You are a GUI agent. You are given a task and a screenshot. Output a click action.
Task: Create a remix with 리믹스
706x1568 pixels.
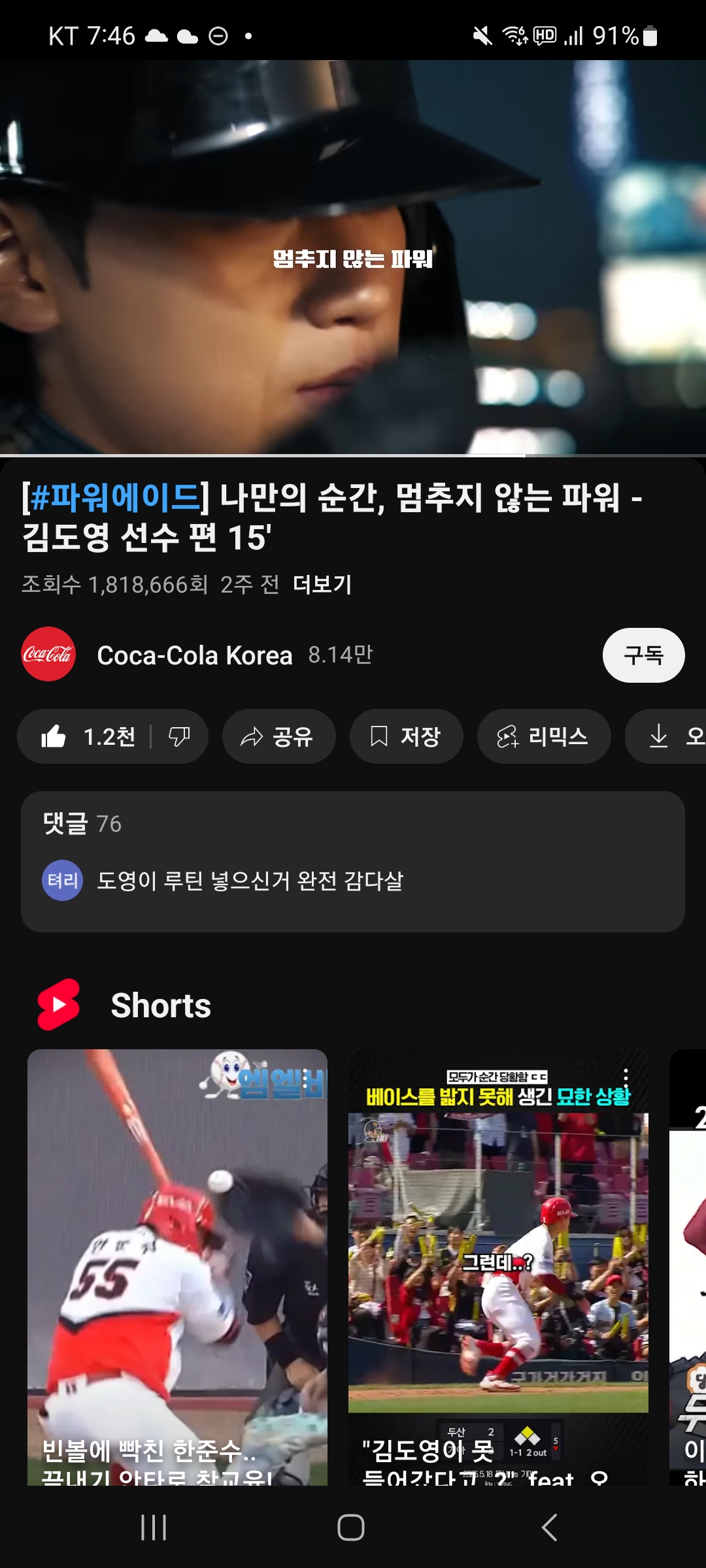point(543,737)
